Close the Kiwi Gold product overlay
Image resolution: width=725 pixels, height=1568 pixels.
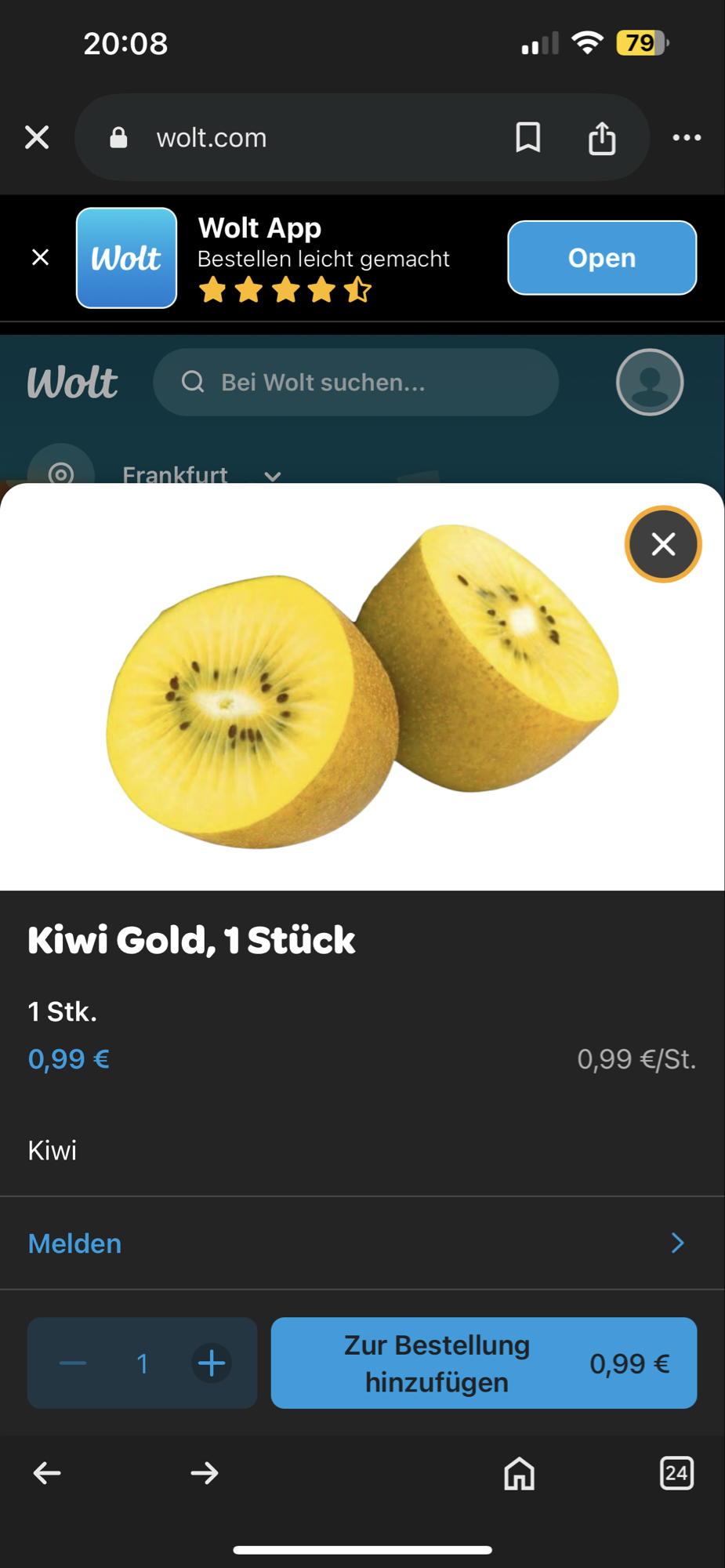point(663,543)
